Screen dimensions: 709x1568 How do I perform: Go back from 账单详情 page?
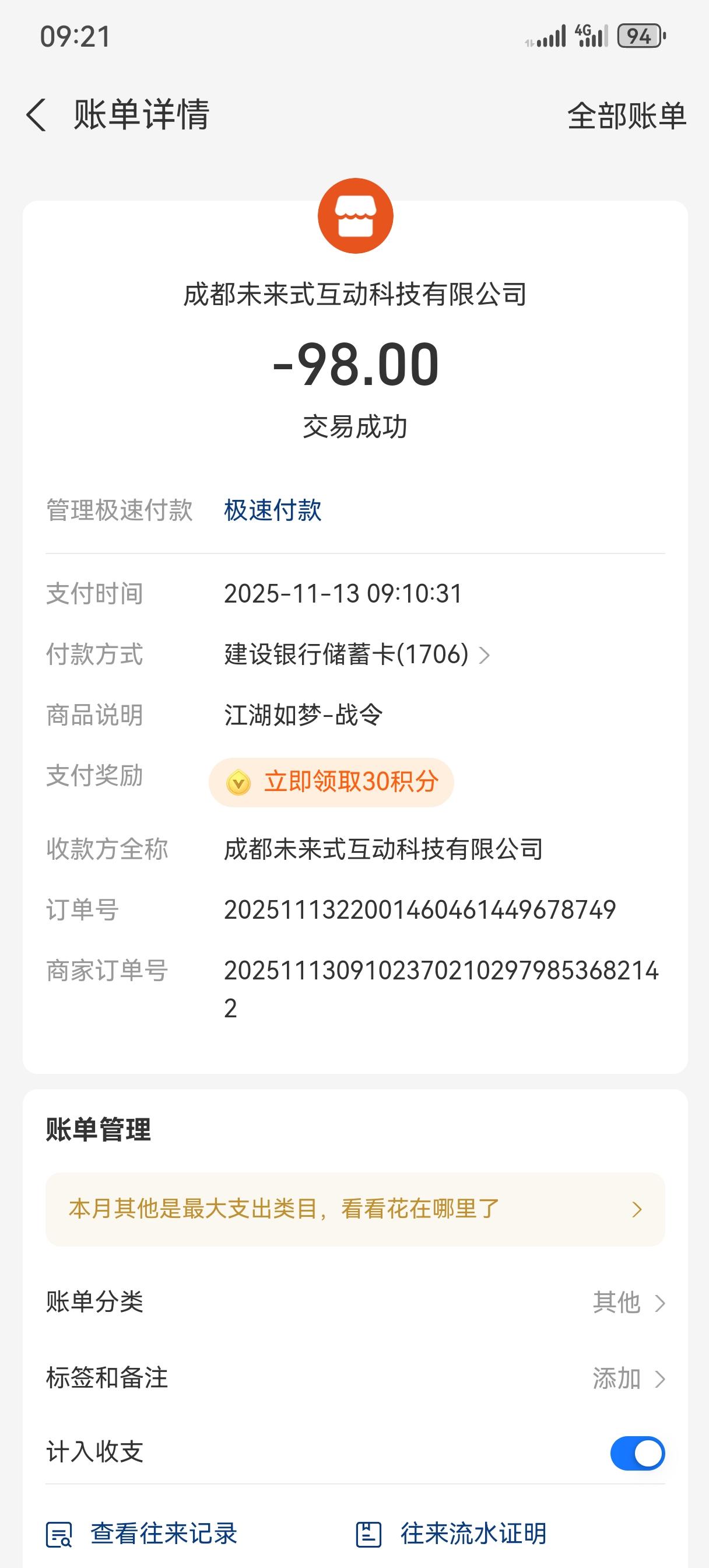[37, 115]
